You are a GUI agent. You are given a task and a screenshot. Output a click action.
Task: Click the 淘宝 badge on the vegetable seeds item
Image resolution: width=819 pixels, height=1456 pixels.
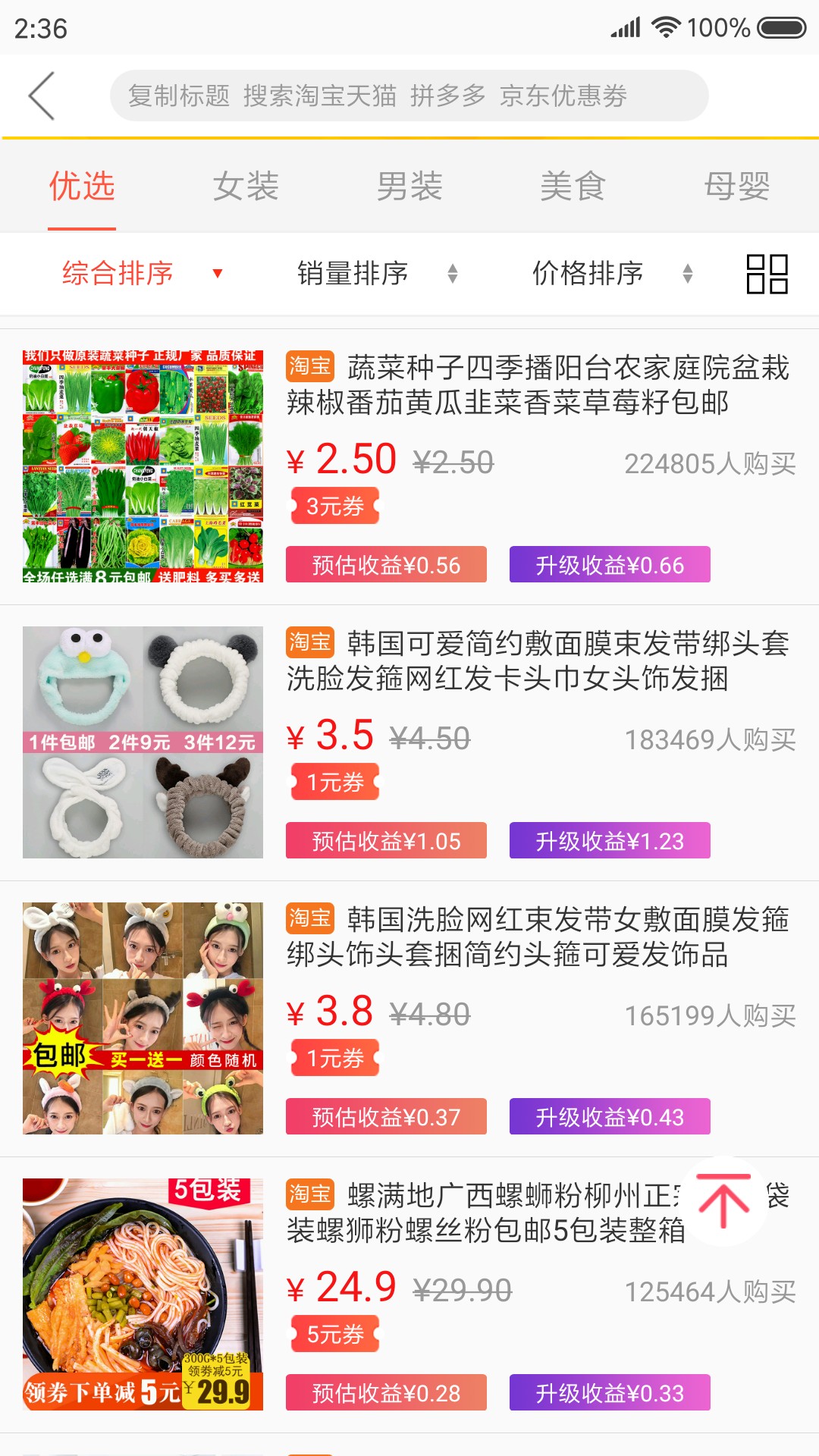tap(310, 366)
